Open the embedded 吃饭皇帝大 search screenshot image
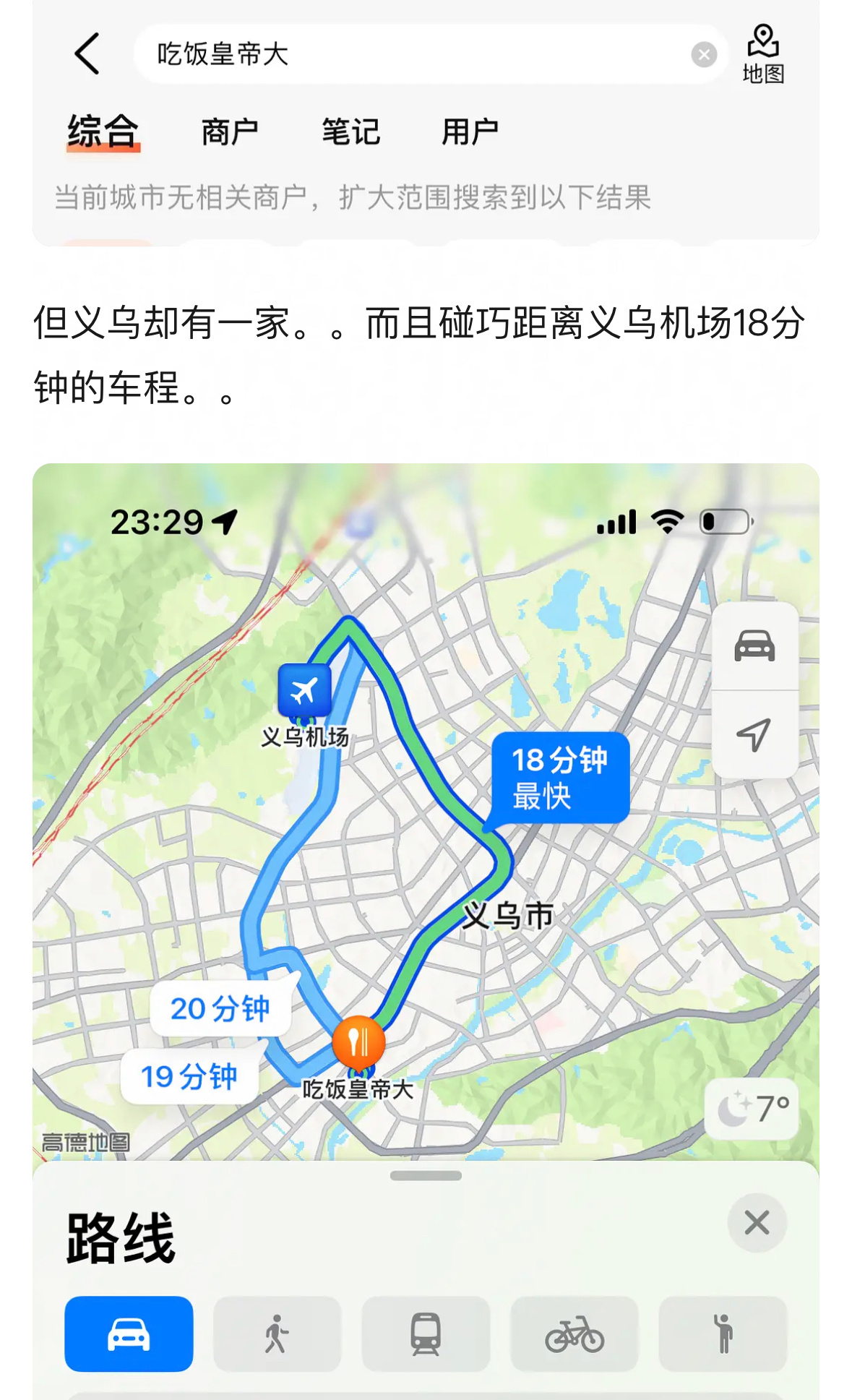The width and height of the screenshot is (852, 1400). coord(426,123)
